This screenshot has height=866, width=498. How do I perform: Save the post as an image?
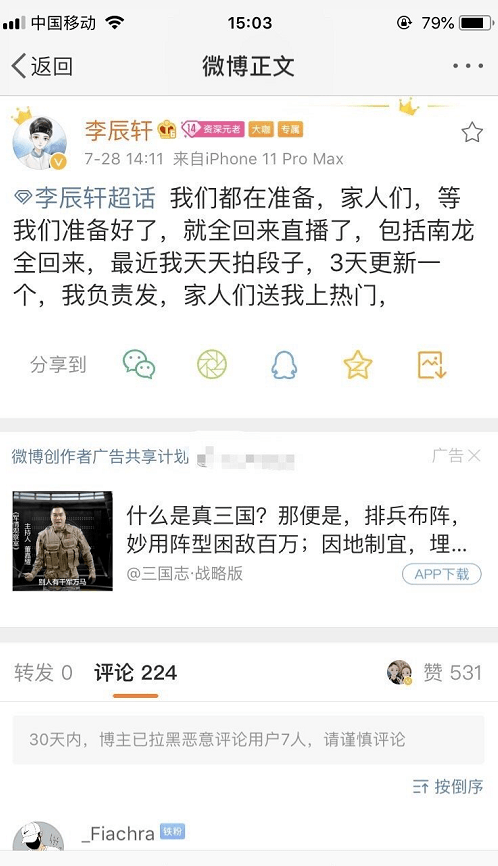coord(431,365)
